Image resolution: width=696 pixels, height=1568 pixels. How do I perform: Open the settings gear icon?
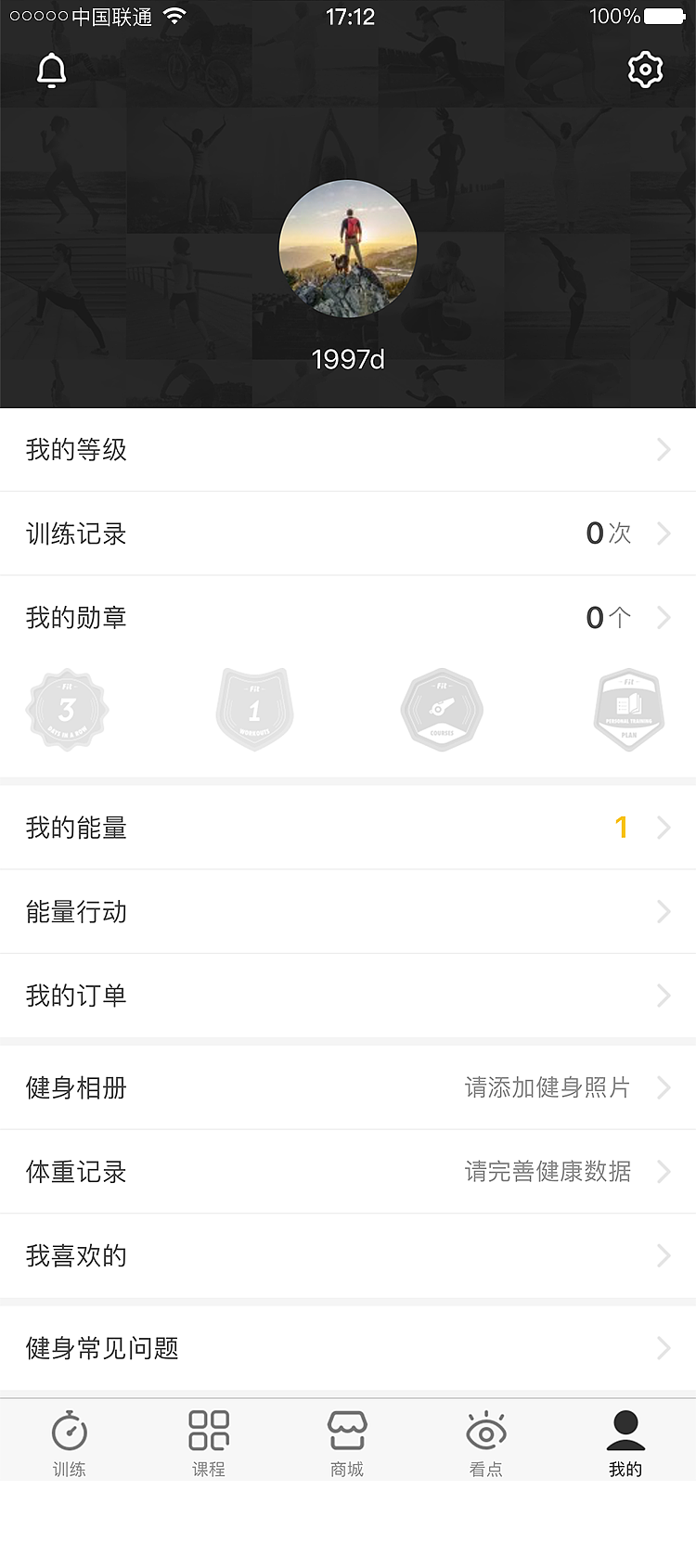point(645,69)
